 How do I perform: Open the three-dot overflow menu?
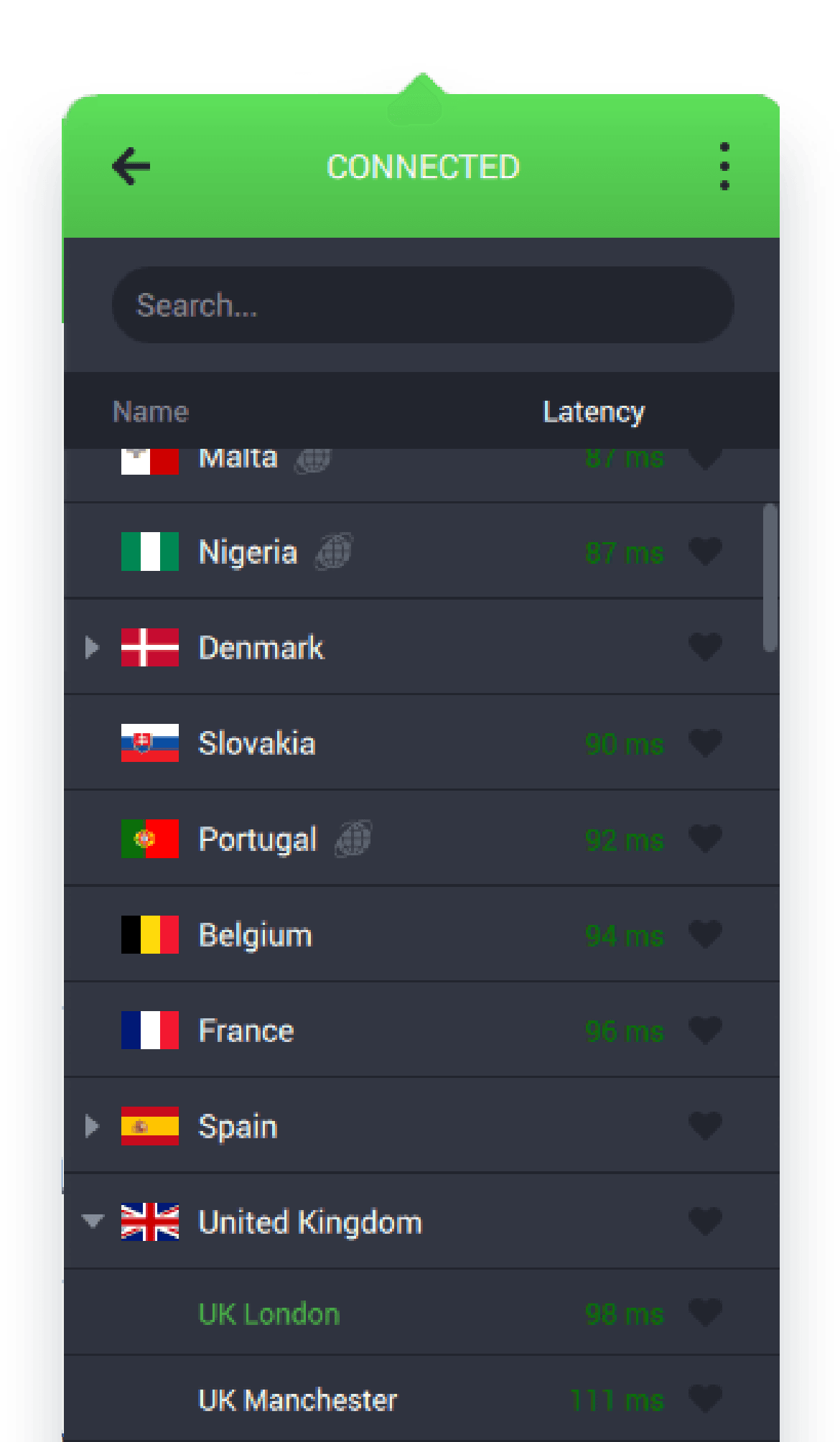tap(724, 167)
